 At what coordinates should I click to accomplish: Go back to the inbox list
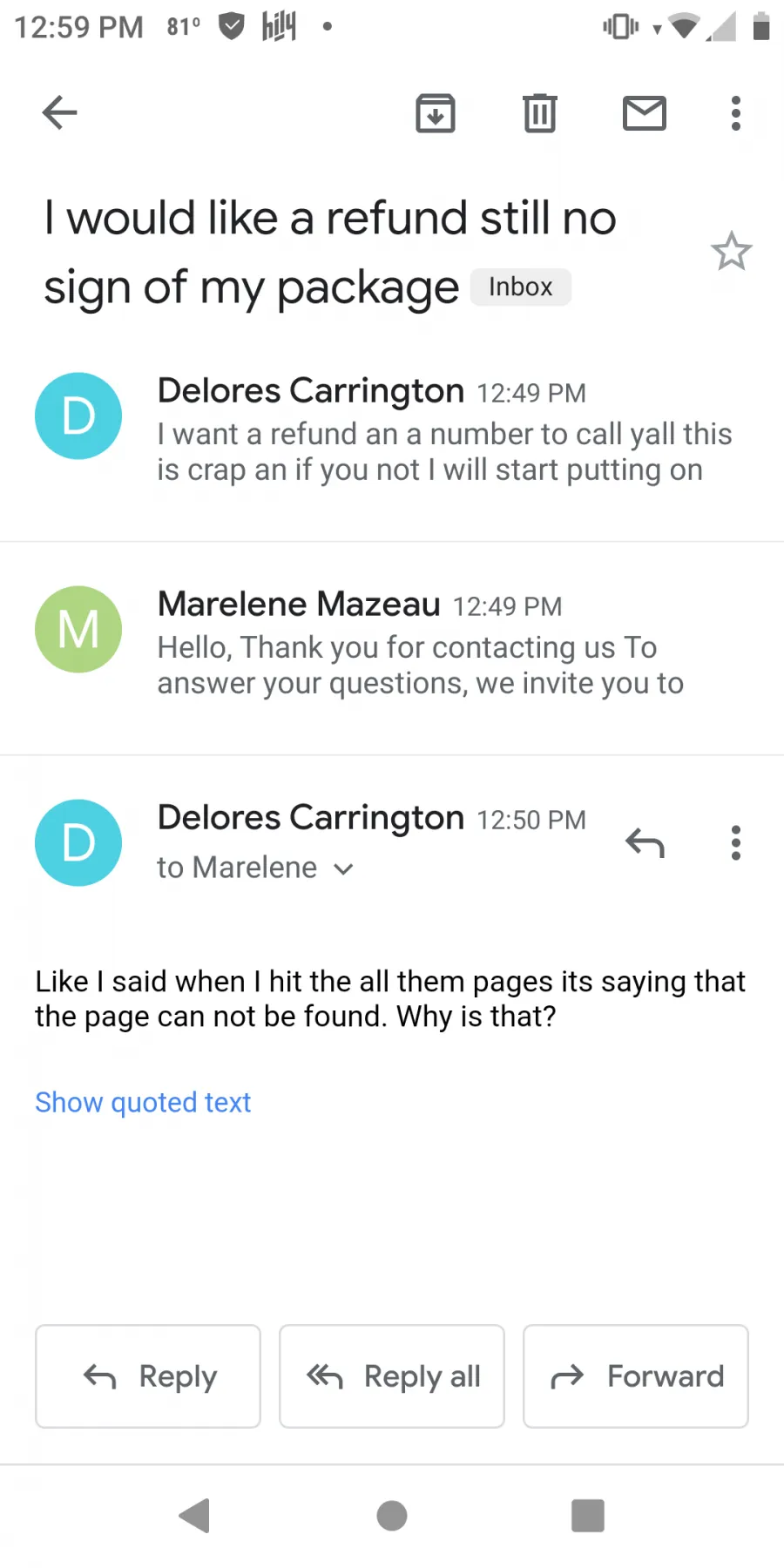60,113
